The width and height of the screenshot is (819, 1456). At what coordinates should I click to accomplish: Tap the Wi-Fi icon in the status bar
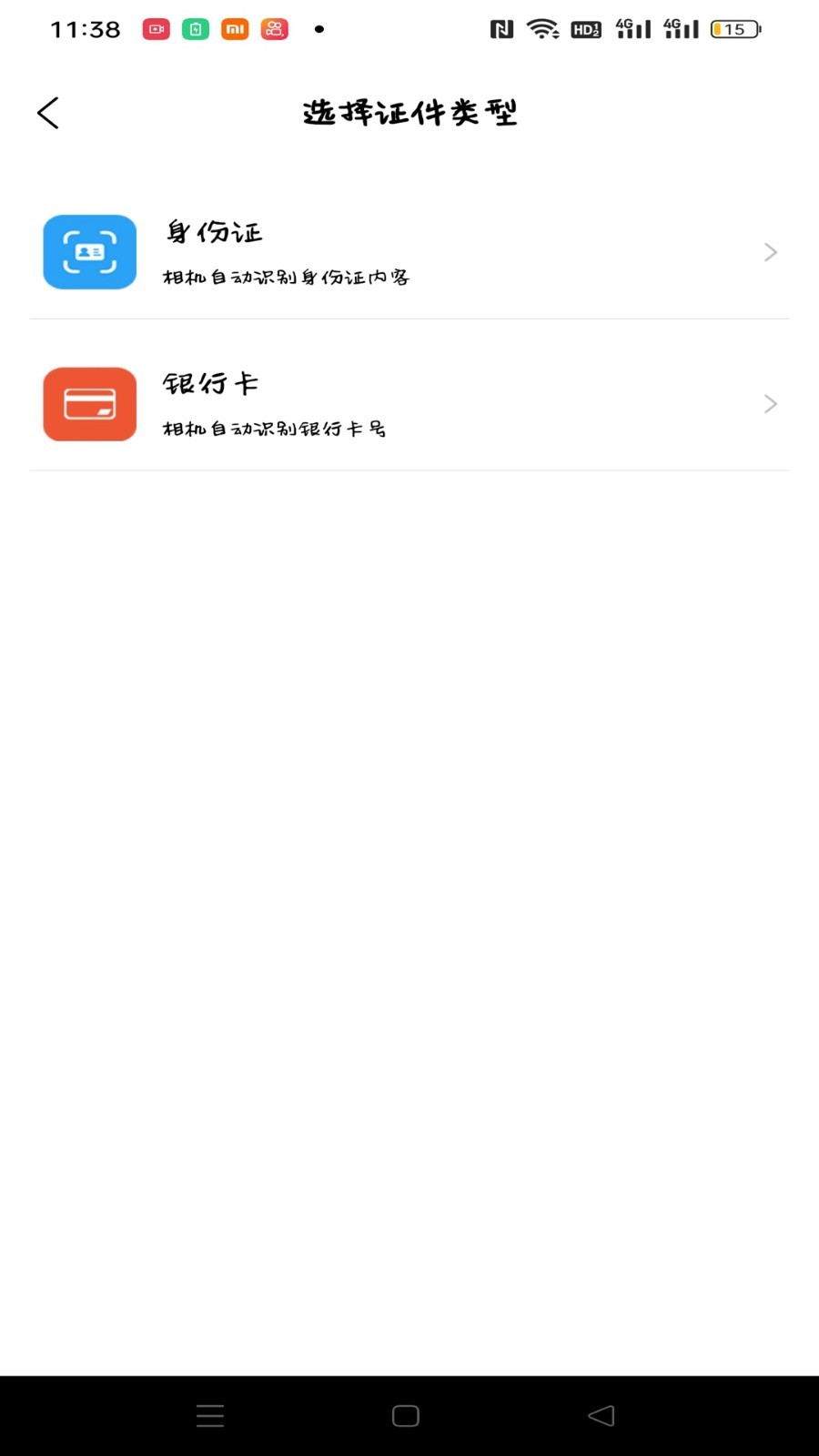click(x=542, y=28)
